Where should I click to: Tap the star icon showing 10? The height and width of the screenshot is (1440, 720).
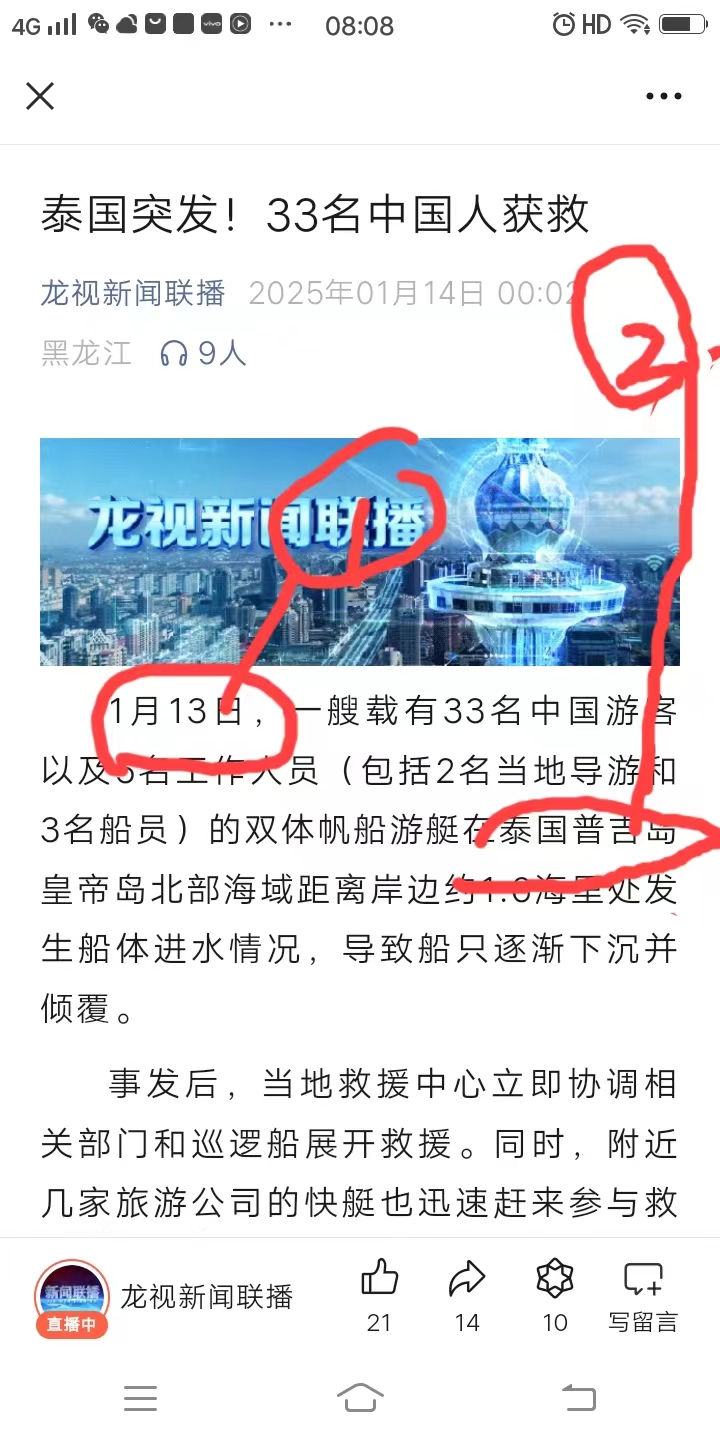555,1279
